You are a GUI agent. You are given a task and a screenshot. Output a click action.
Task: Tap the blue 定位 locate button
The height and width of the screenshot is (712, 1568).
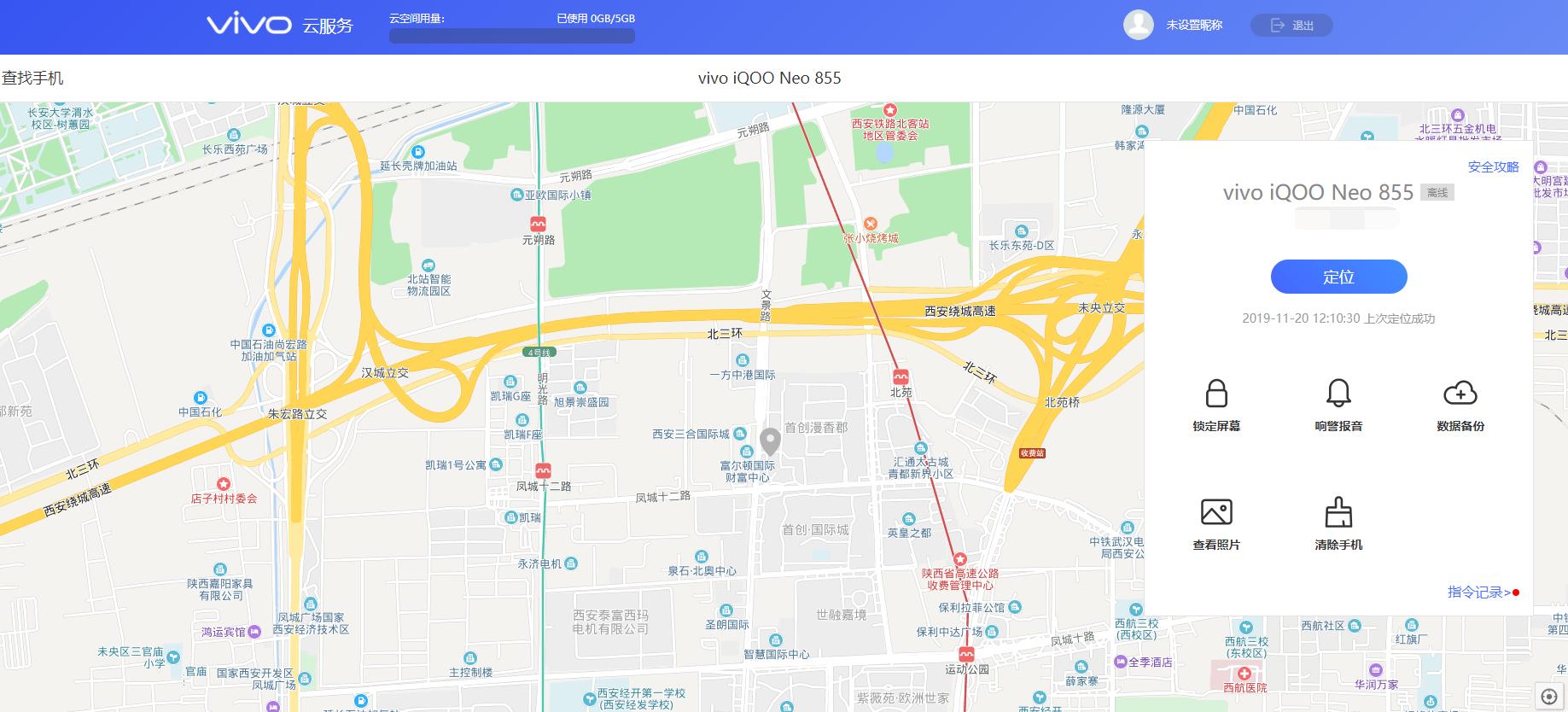[x=1338, y=277]
